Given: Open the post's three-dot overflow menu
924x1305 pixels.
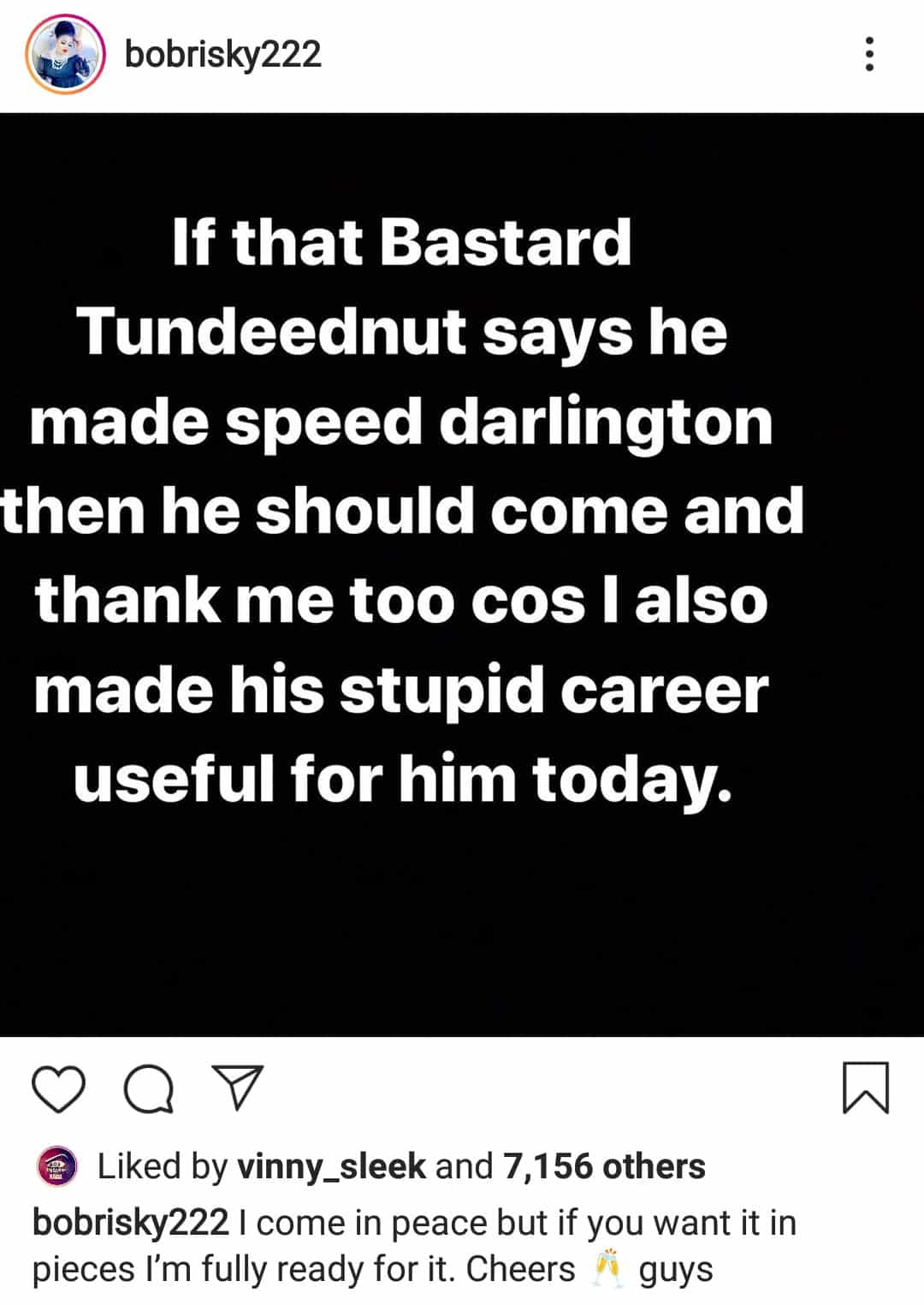Looking at the screenshot, I should click(x=869, y=54).
